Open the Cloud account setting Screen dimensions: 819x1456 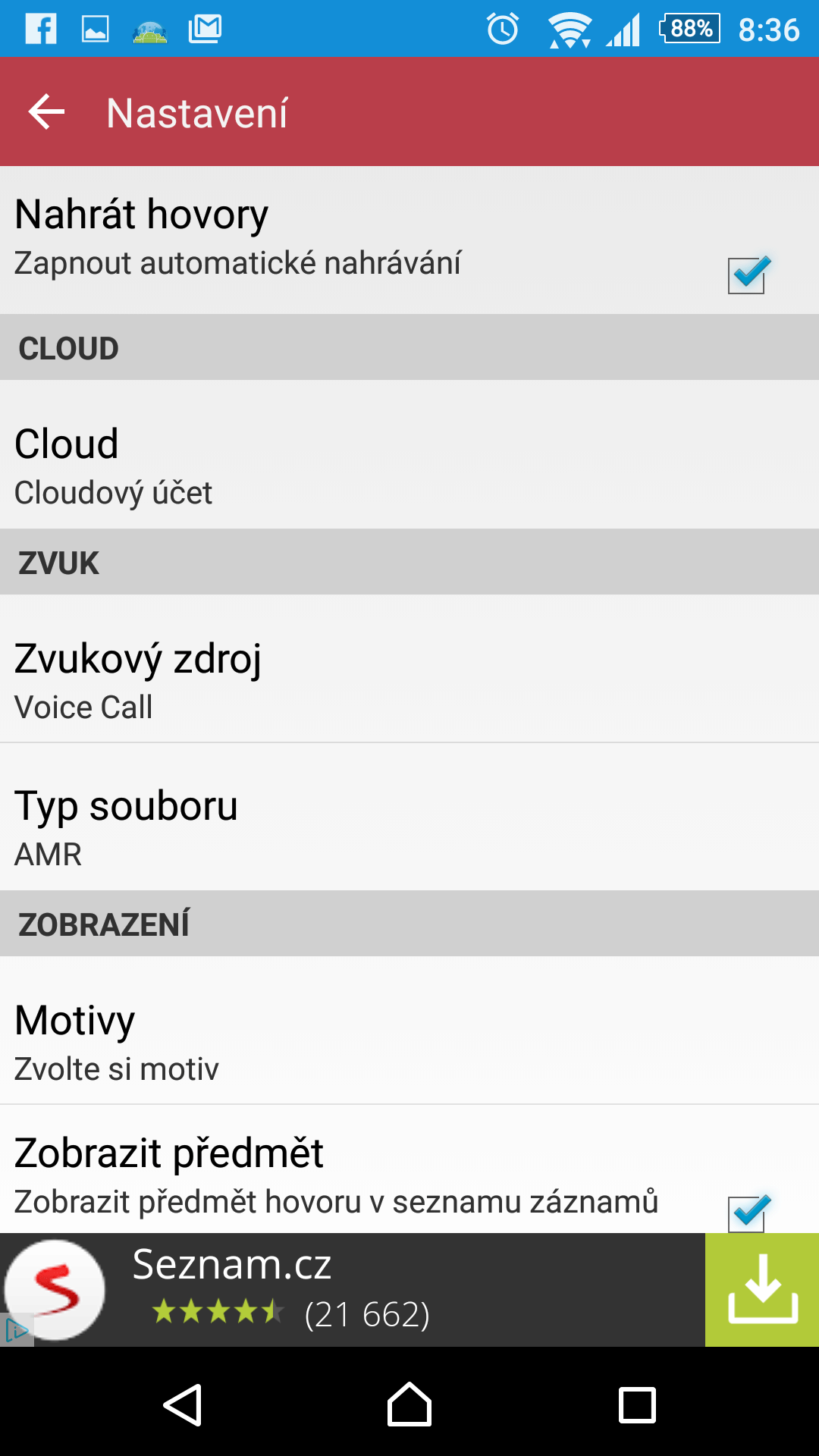[409, 454]
